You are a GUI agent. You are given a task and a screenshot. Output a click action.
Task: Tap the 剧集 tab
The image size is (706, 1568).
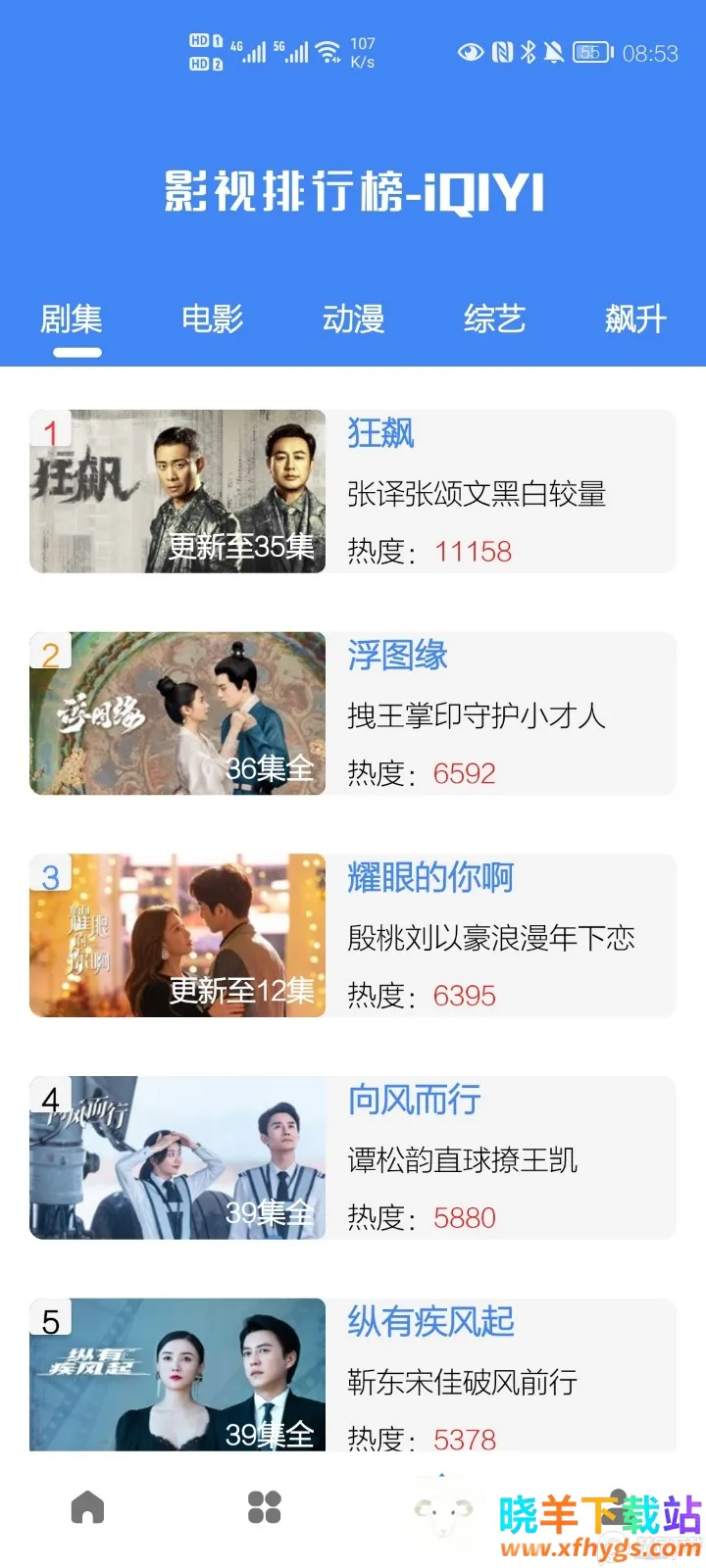point(71,319)
